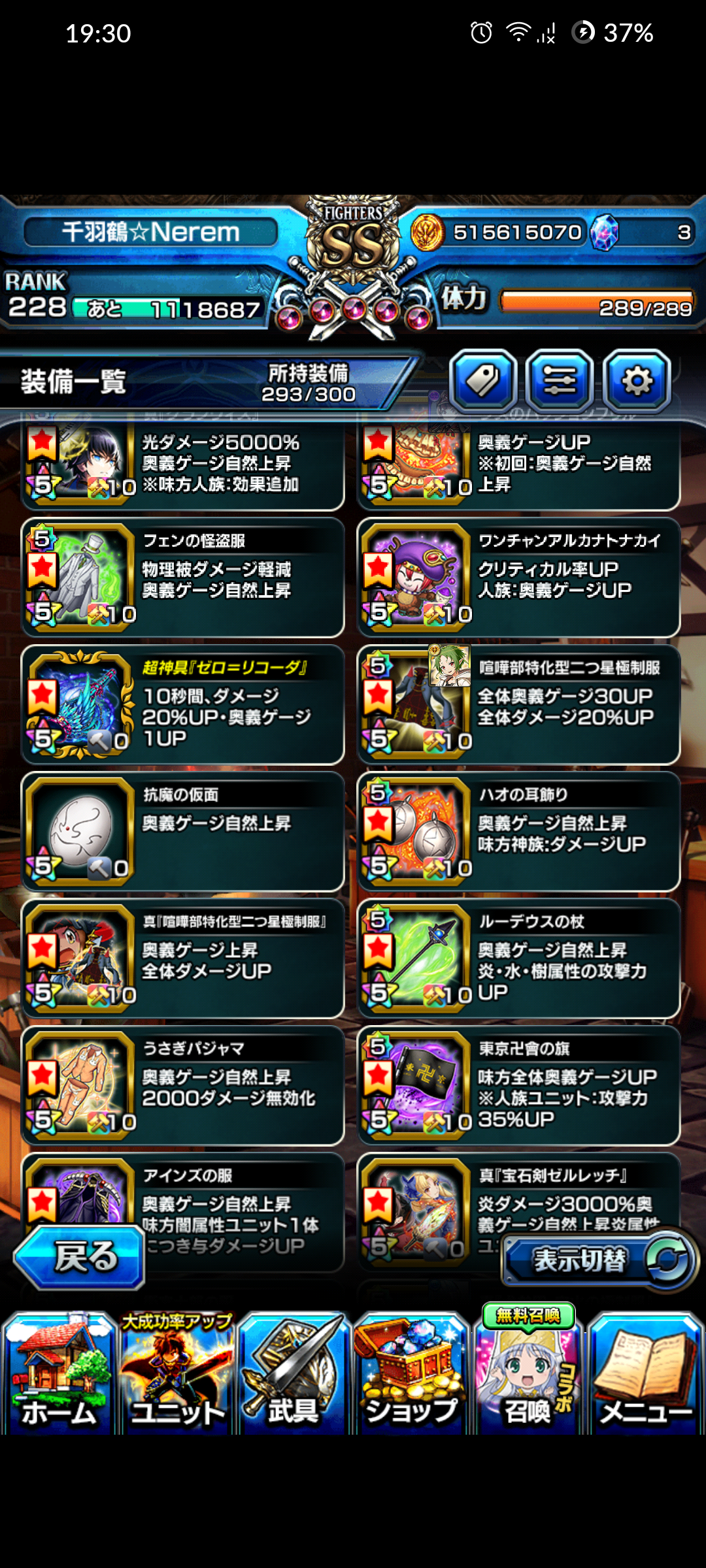This screenshot has height=1568, width=706.
Task: Open the ショップ tab
Action: click(x=412, y=1374)
